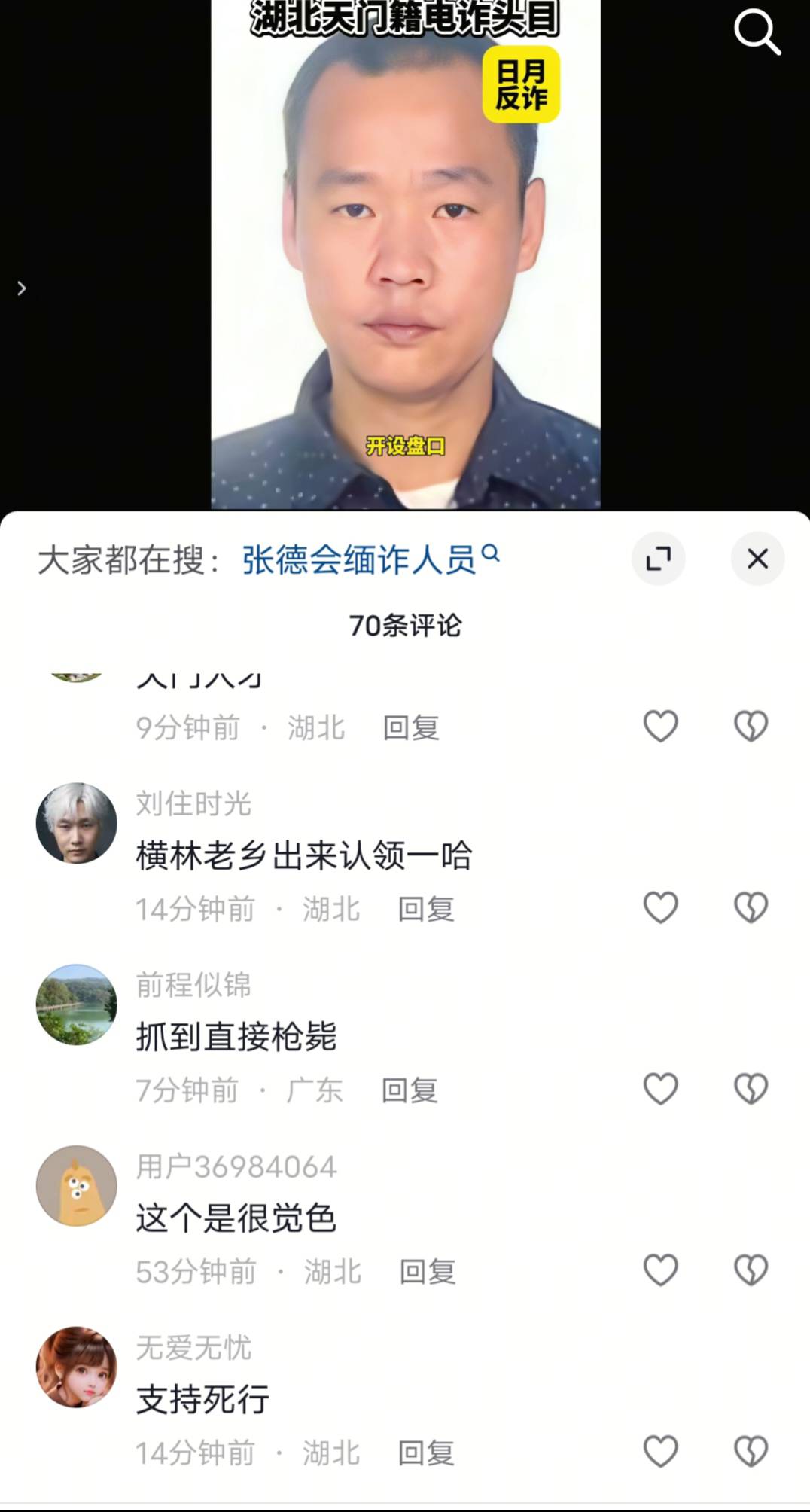
Task: Reply to 用户36984064's comment
Action: pos(428,1272)
